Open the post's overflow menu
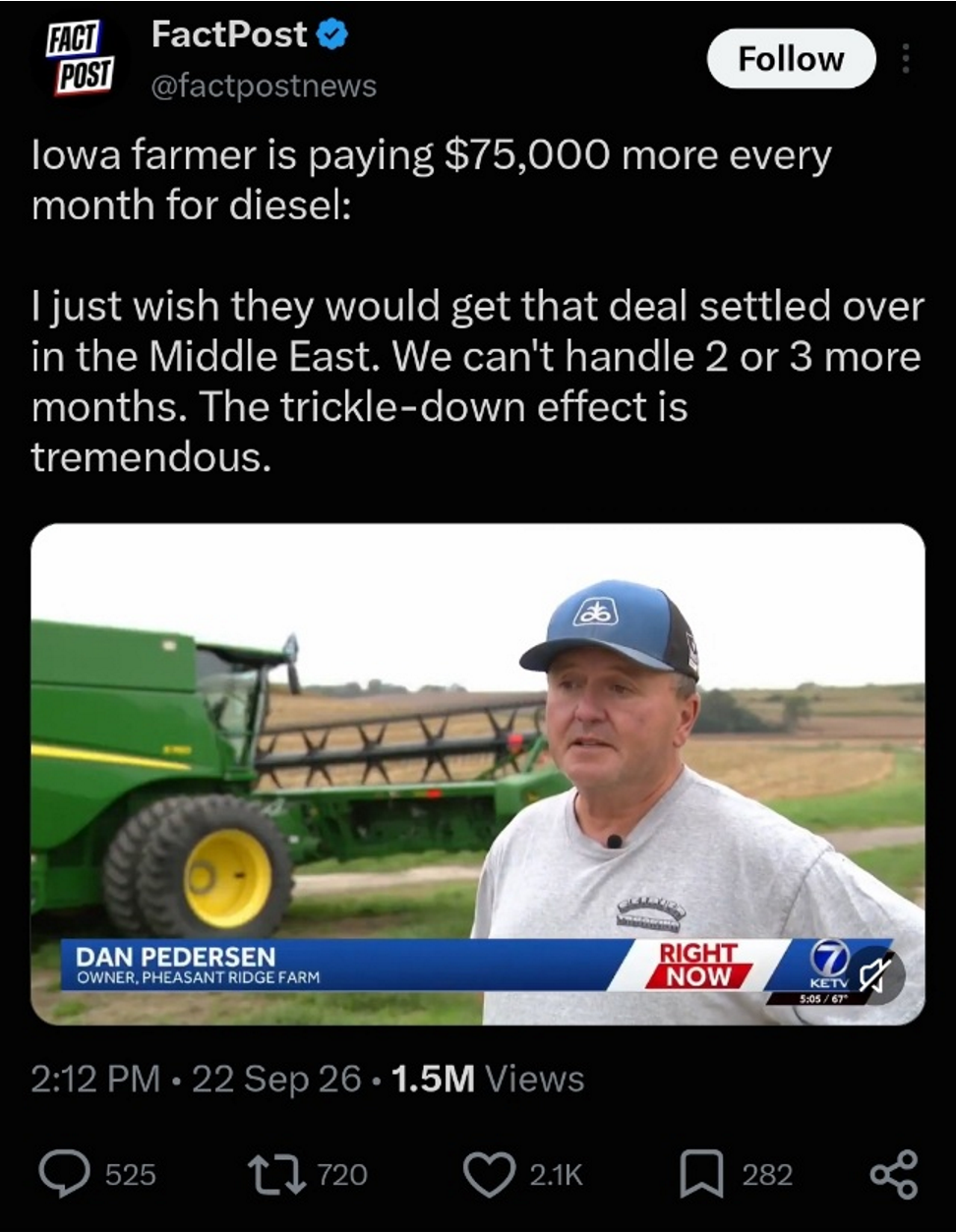The height and width of the screenshot is (1232, 956). coord(906,59)
